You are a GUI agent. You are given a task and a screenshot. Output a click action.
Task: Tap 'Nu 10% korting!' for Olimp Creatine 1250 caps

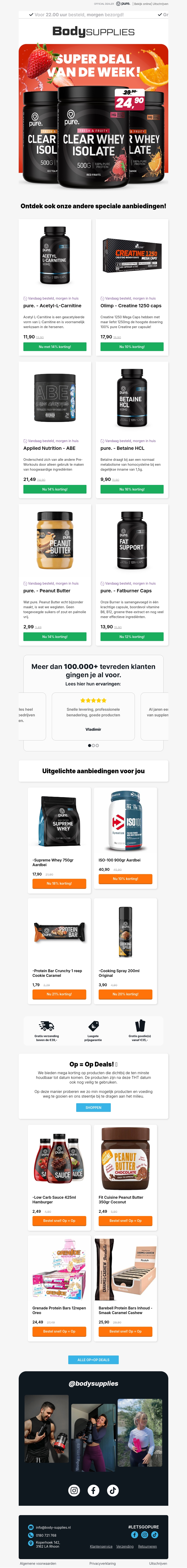click(x=132, y=347)
